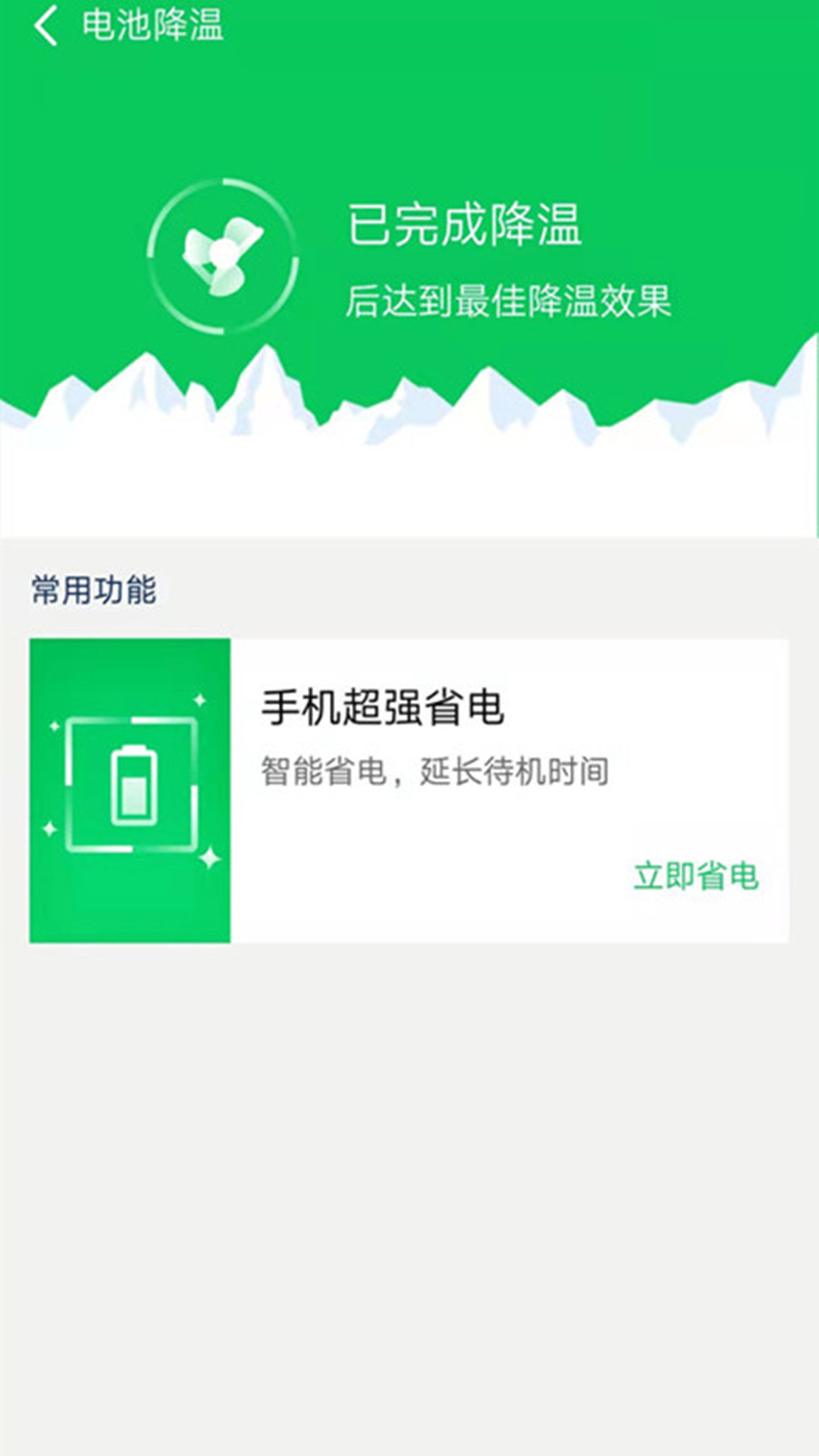
Task: Go back from the 电池降温 screen
Action: point(45,26)
